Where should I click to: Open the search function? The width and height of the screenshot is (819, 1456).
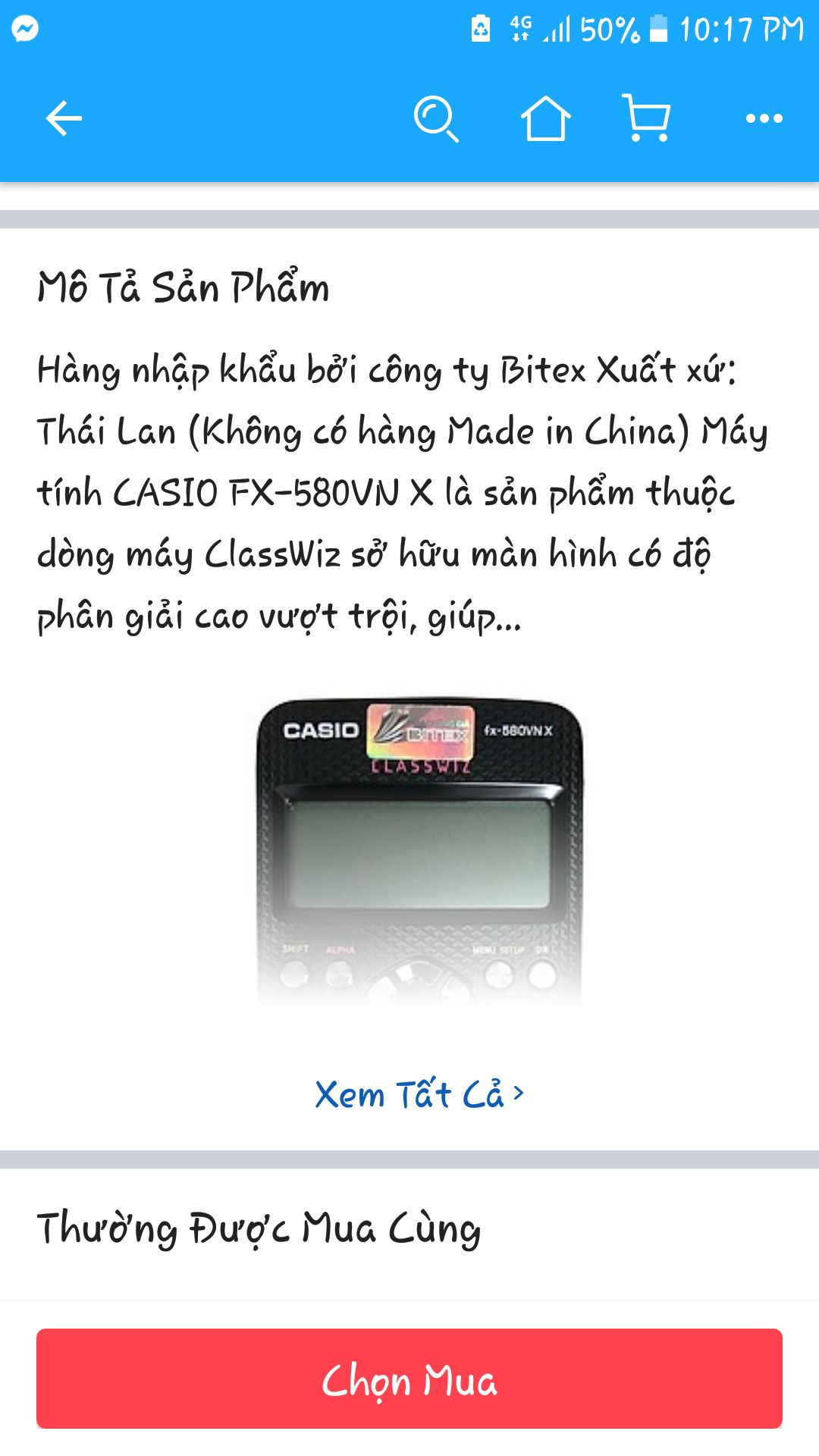click(440, 118)
